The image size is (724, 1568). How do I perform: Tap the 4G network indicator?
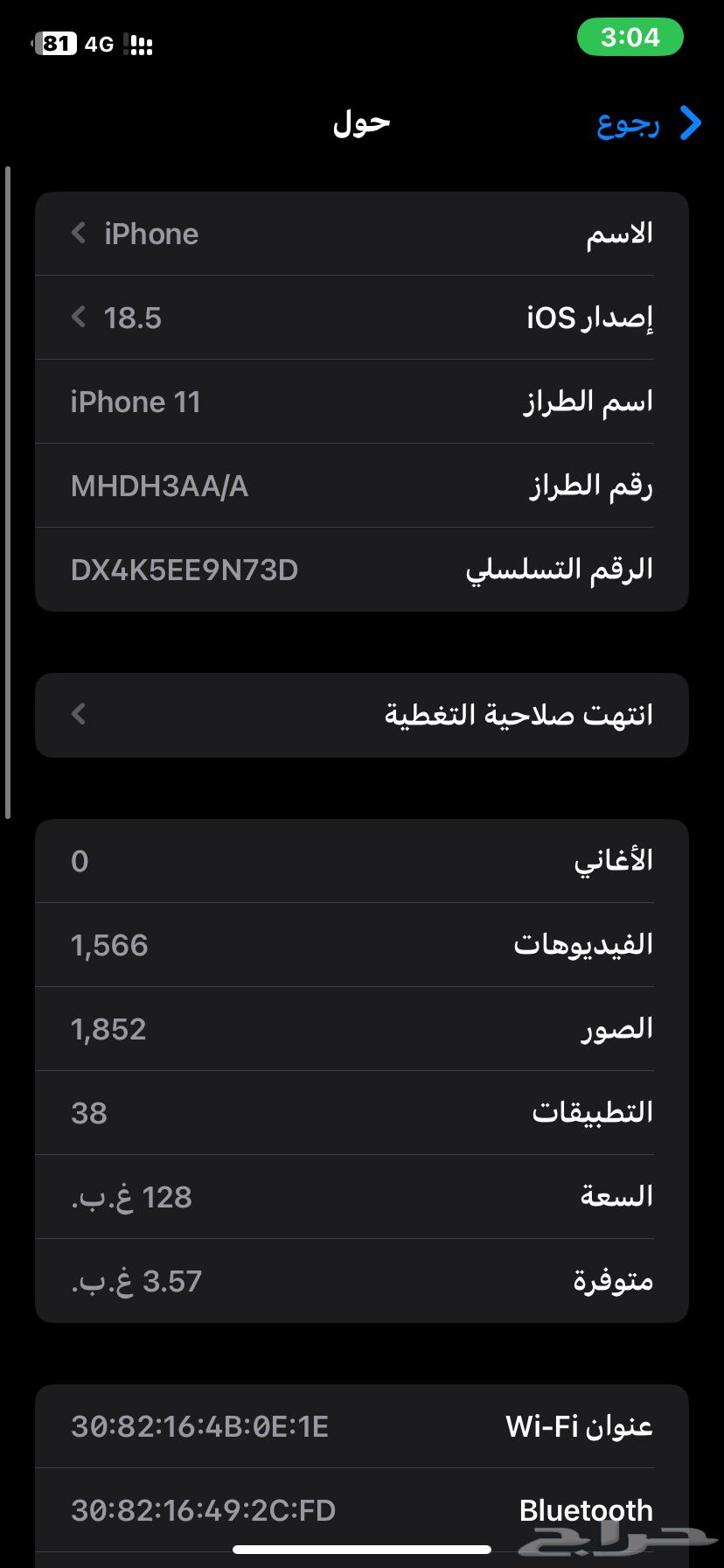pos(99,43)
